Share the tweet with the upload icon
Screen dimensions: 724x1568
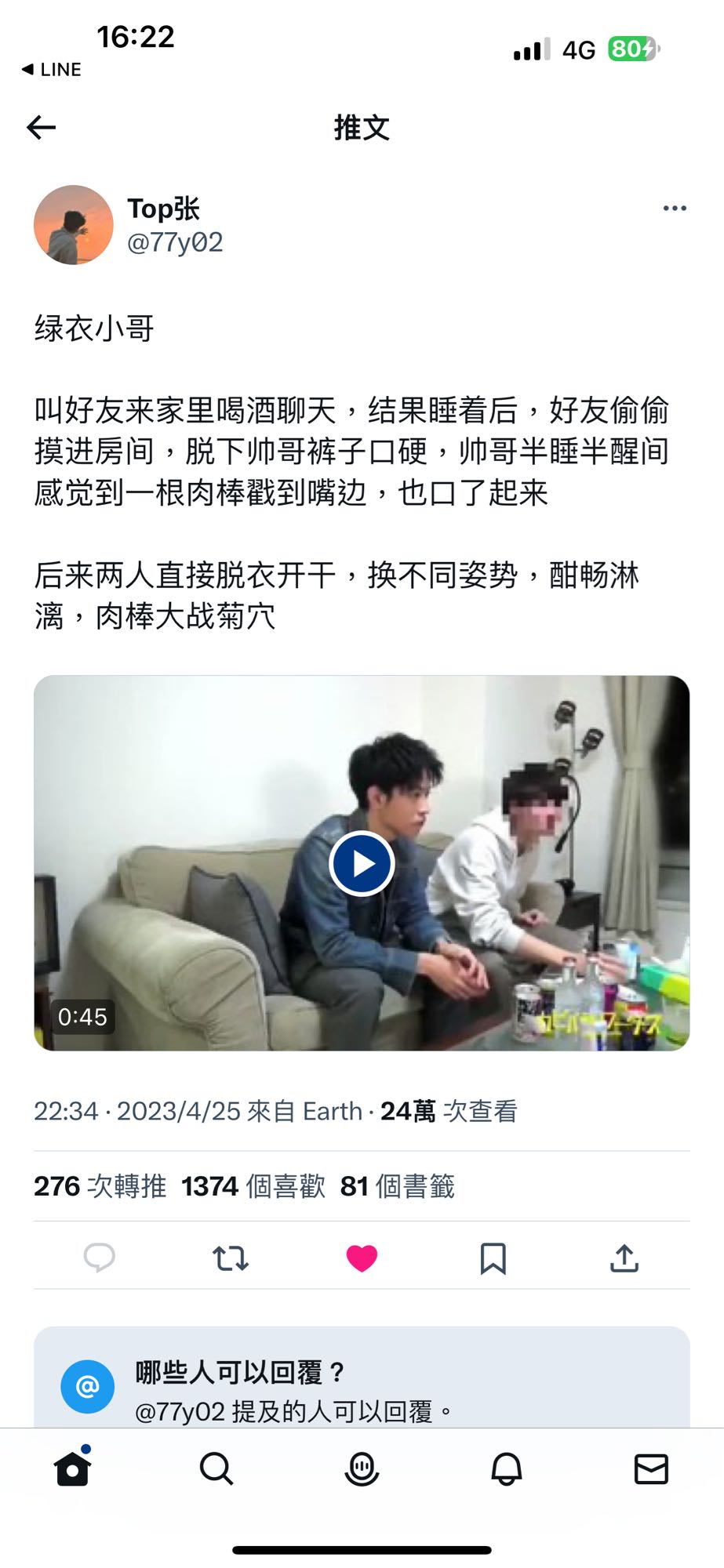tap(624, 1258)
